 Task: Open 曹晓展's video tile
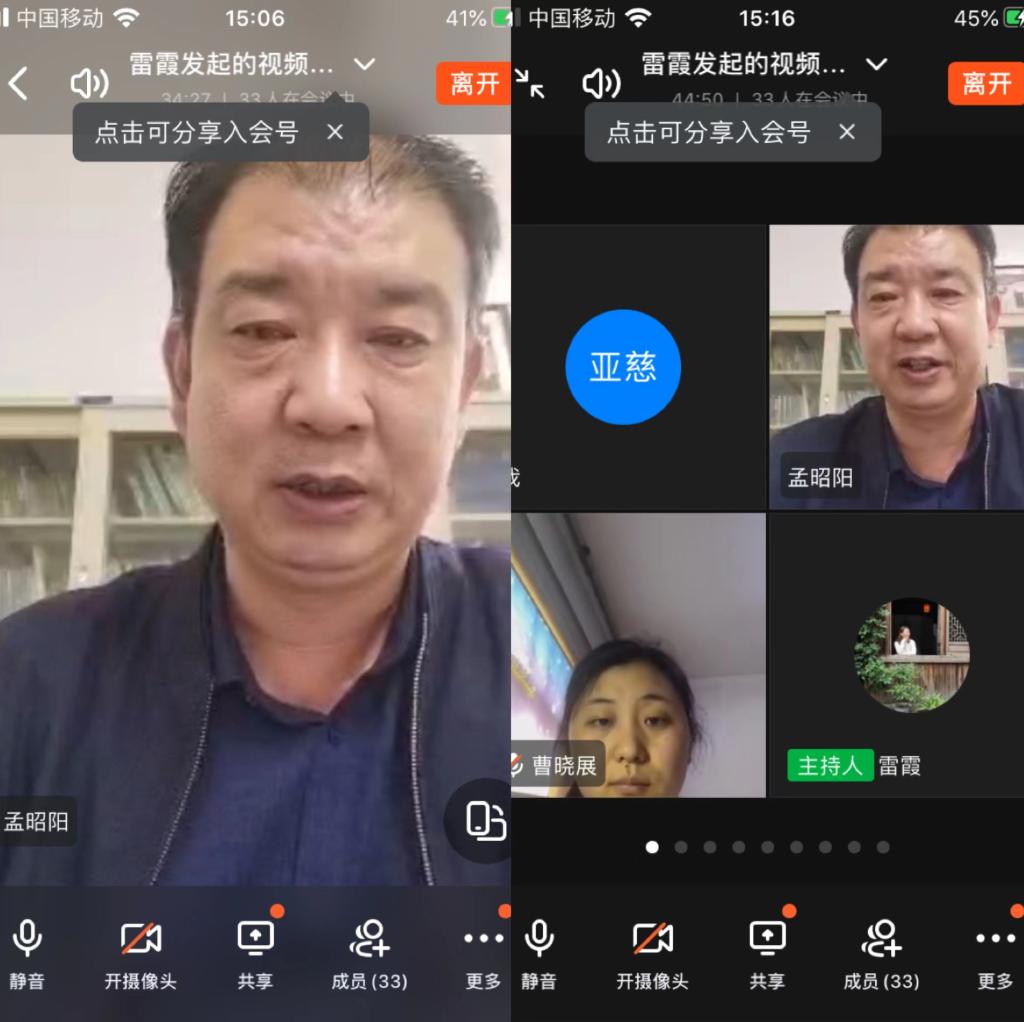coord(638,655)
